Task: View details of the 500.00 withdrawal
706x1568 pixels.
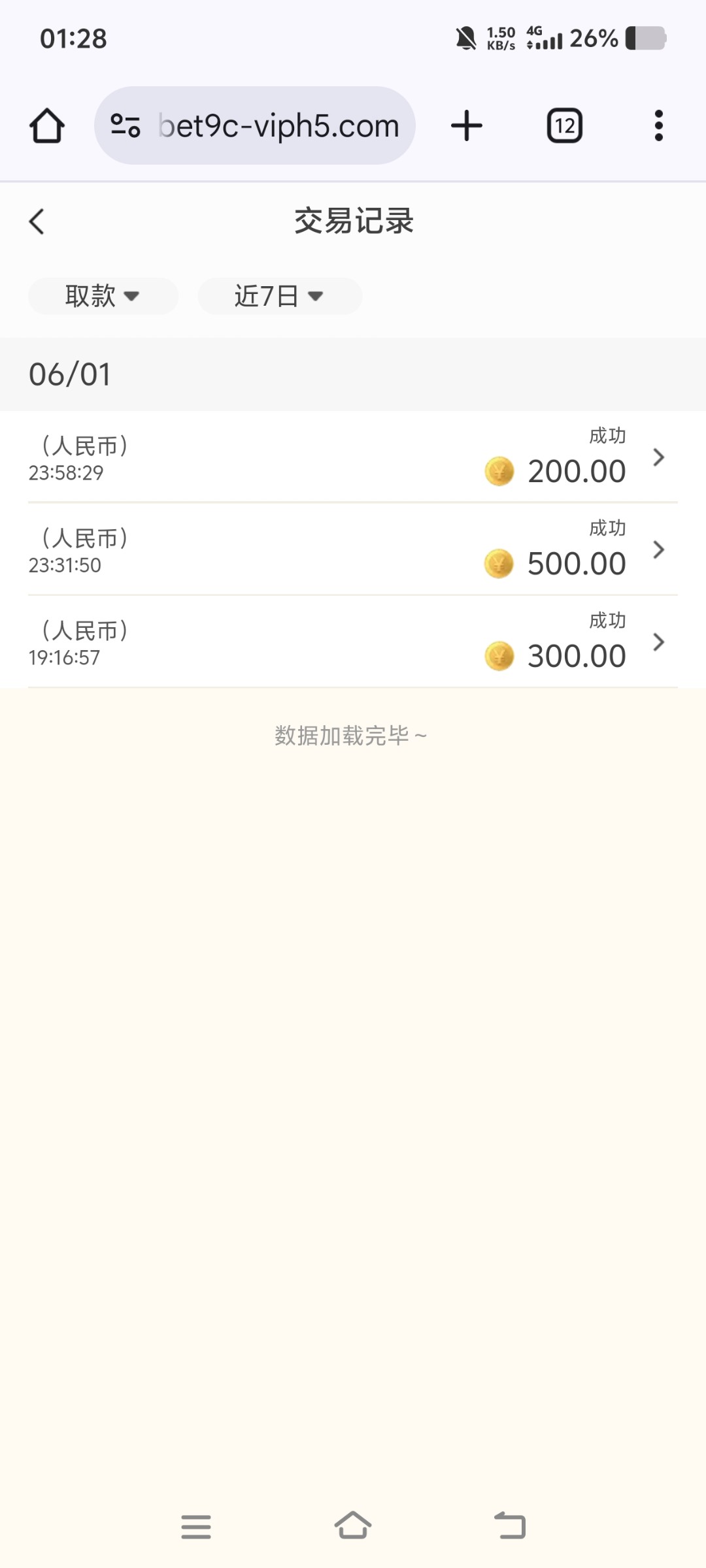Action: pos(353,549)
